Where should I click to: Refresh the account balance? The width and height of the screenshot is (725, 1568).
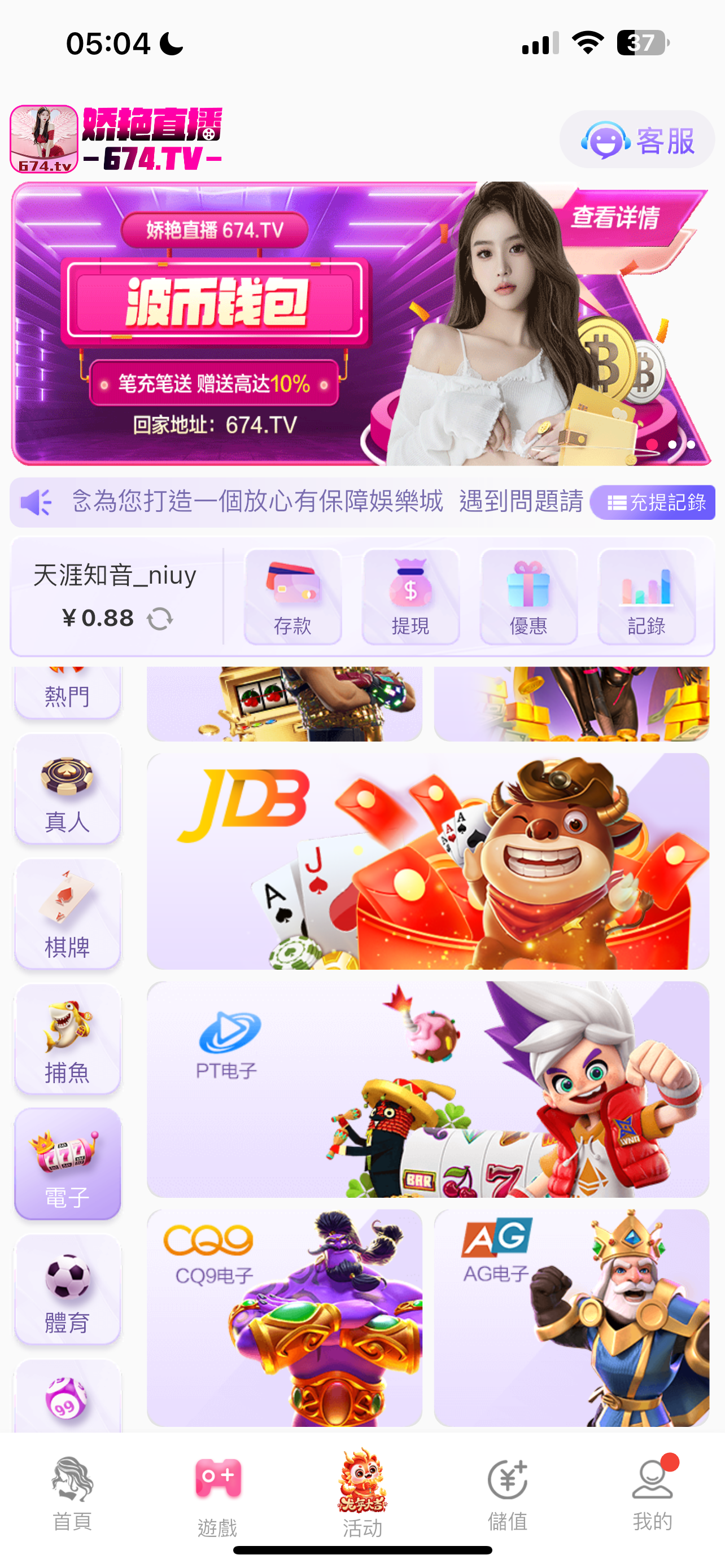pyautogui.click(x=160, y=619)
